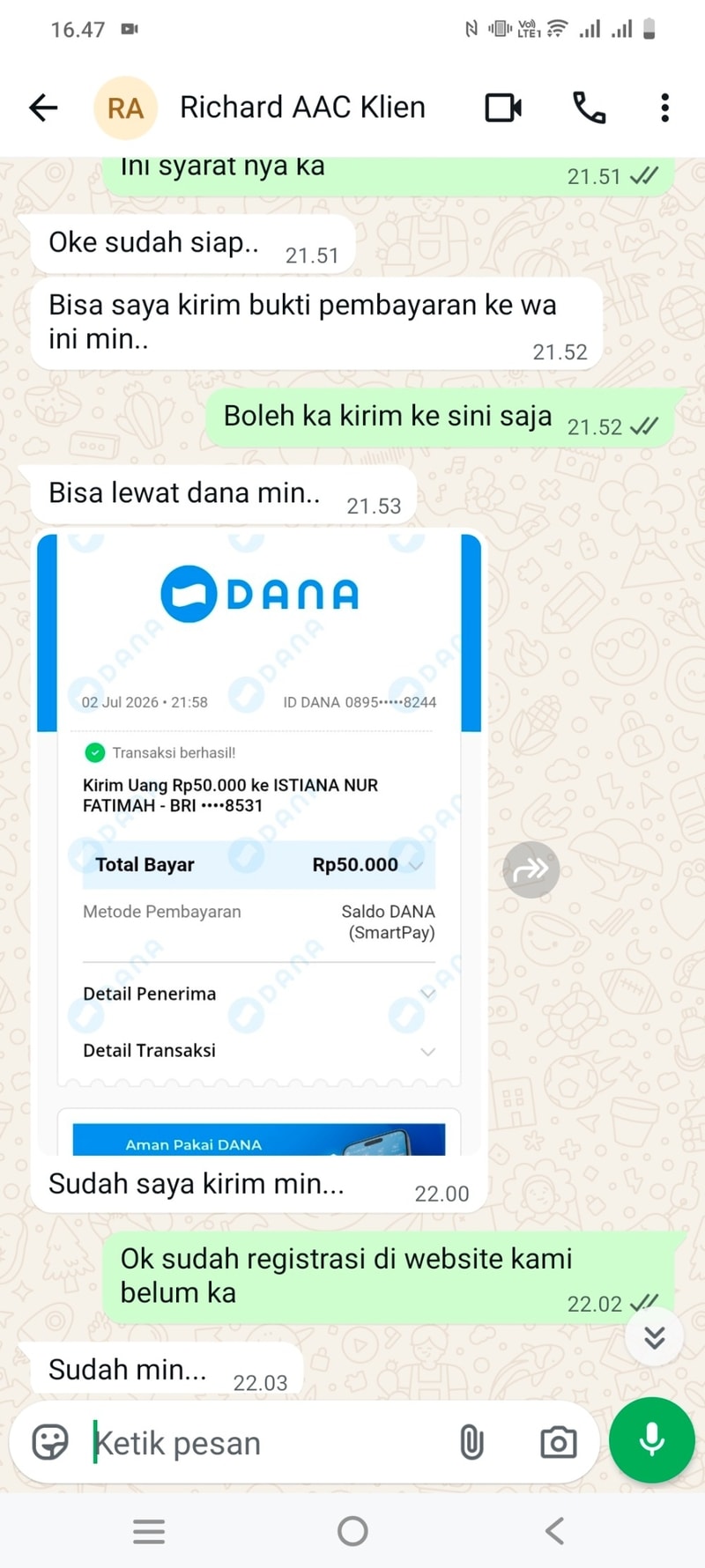Image resolution: width=705 pixels, height=1568 pixels.
Task: Record a voice message with microphone
Action: point(652,1440)
